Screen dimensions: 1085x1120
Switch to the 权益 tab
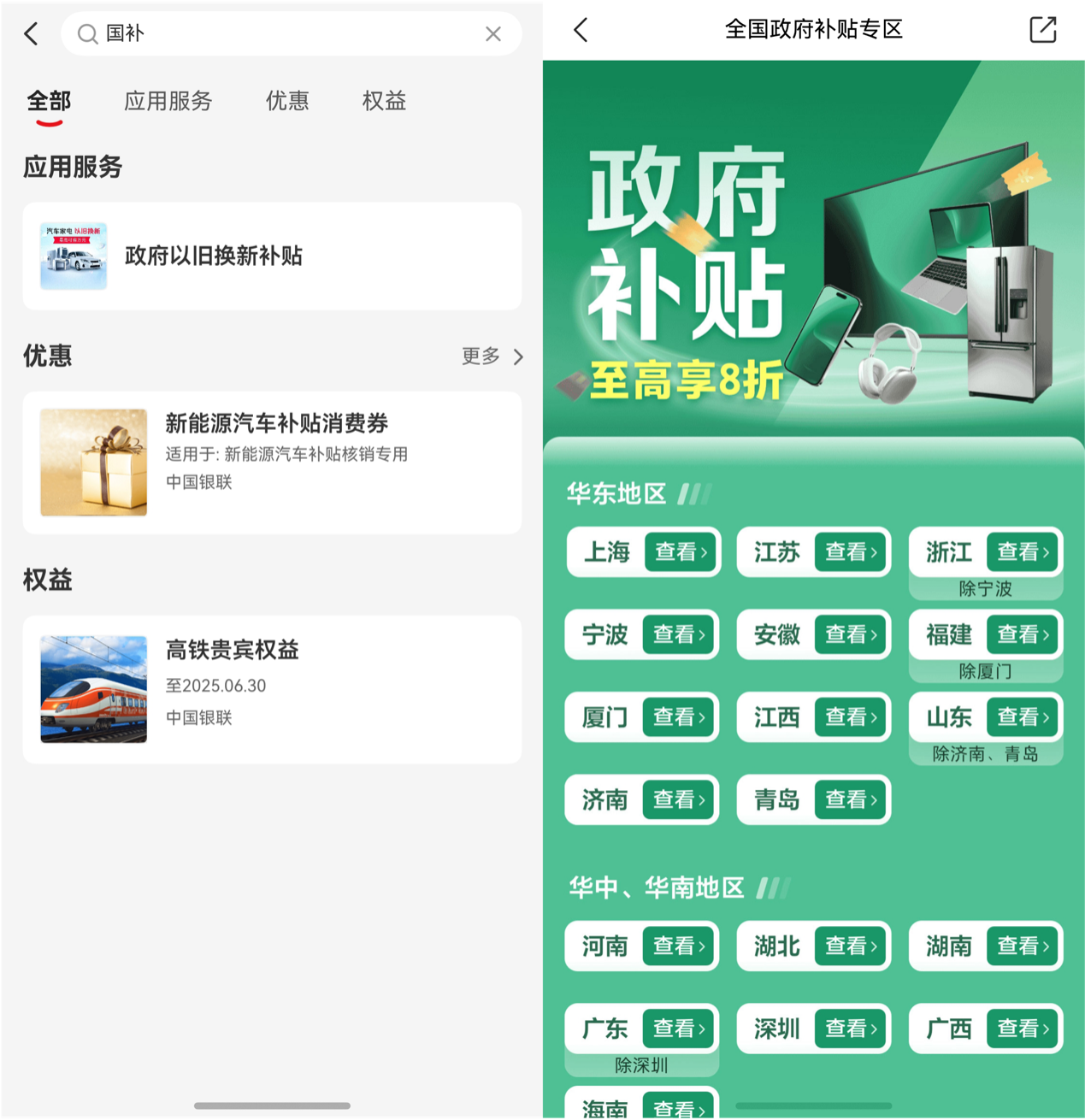(x=384, y=101)
